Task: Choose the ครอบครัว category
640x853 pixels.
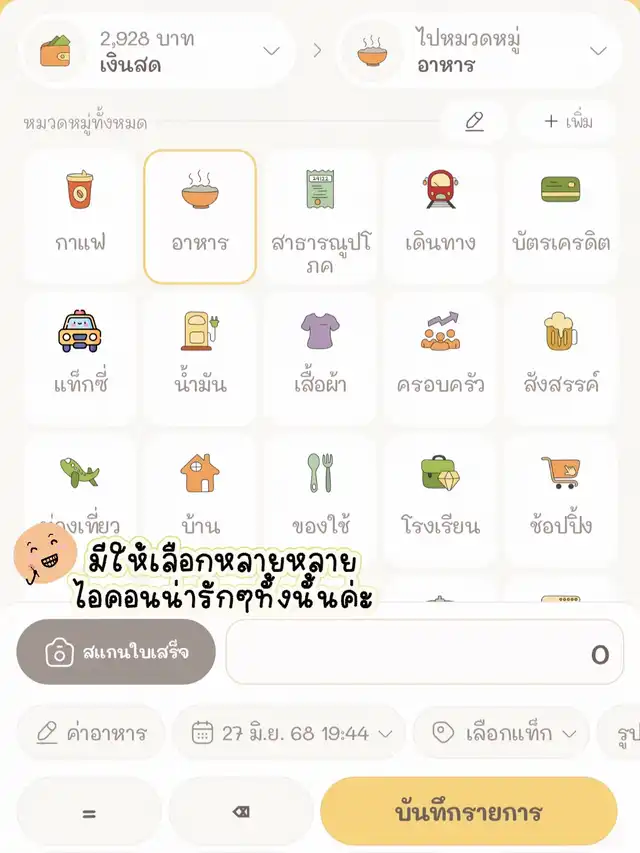Action: point(440,358)
